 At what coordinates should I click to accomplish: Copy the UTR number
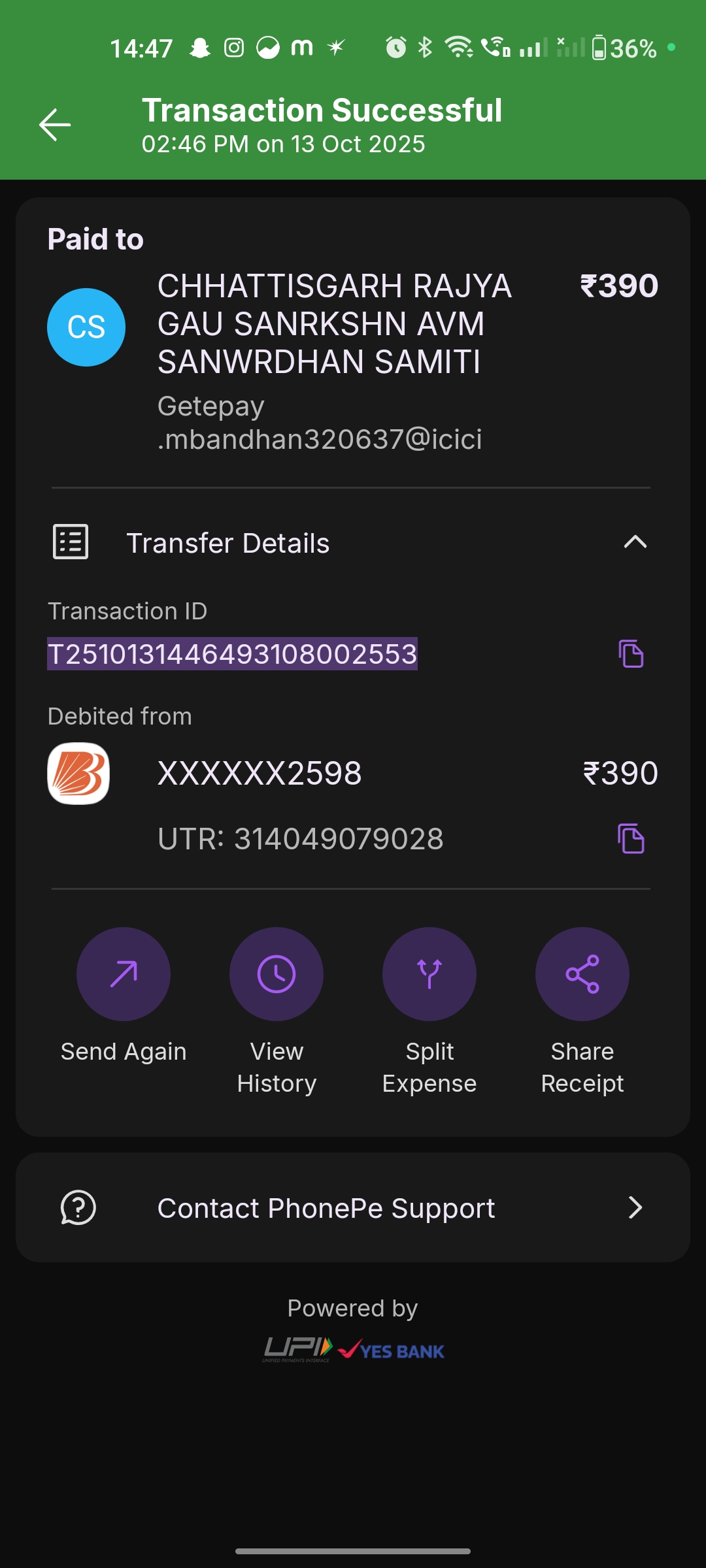click(x=631, y=839)
